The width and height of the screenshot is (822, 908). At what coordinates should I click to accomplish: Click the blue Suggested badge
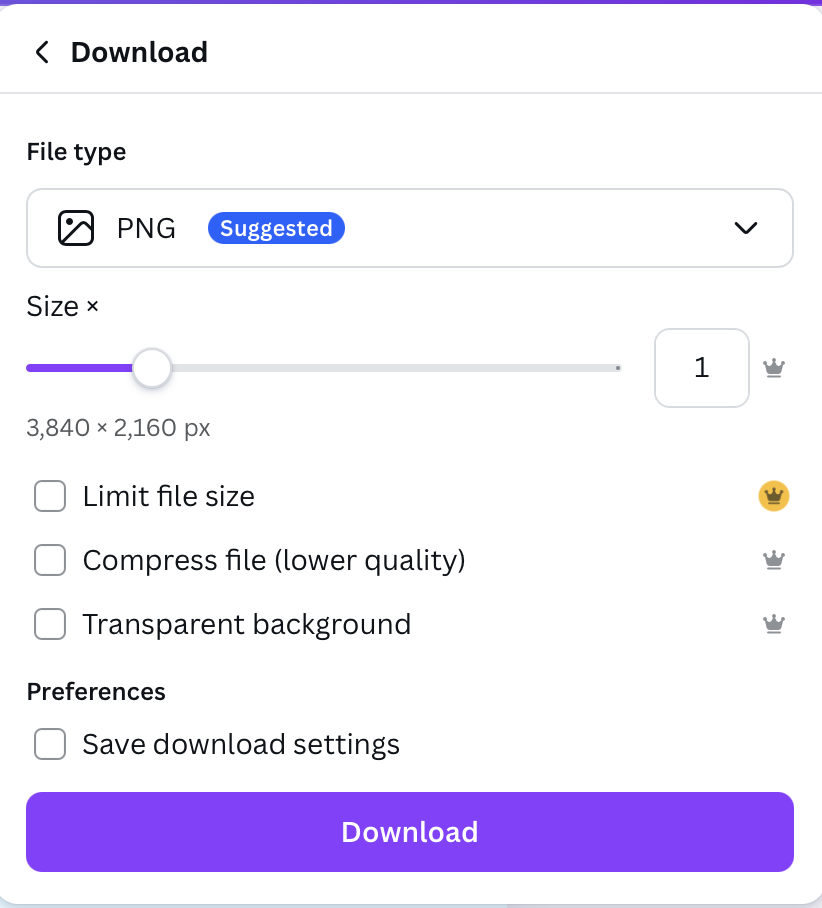tap(276, 228)
